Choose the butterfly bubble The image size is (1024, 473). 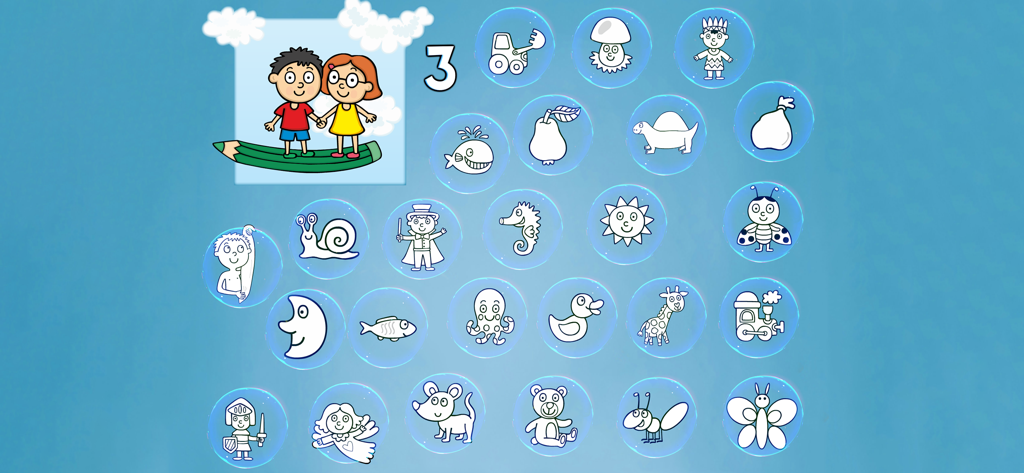pos(763,416)
